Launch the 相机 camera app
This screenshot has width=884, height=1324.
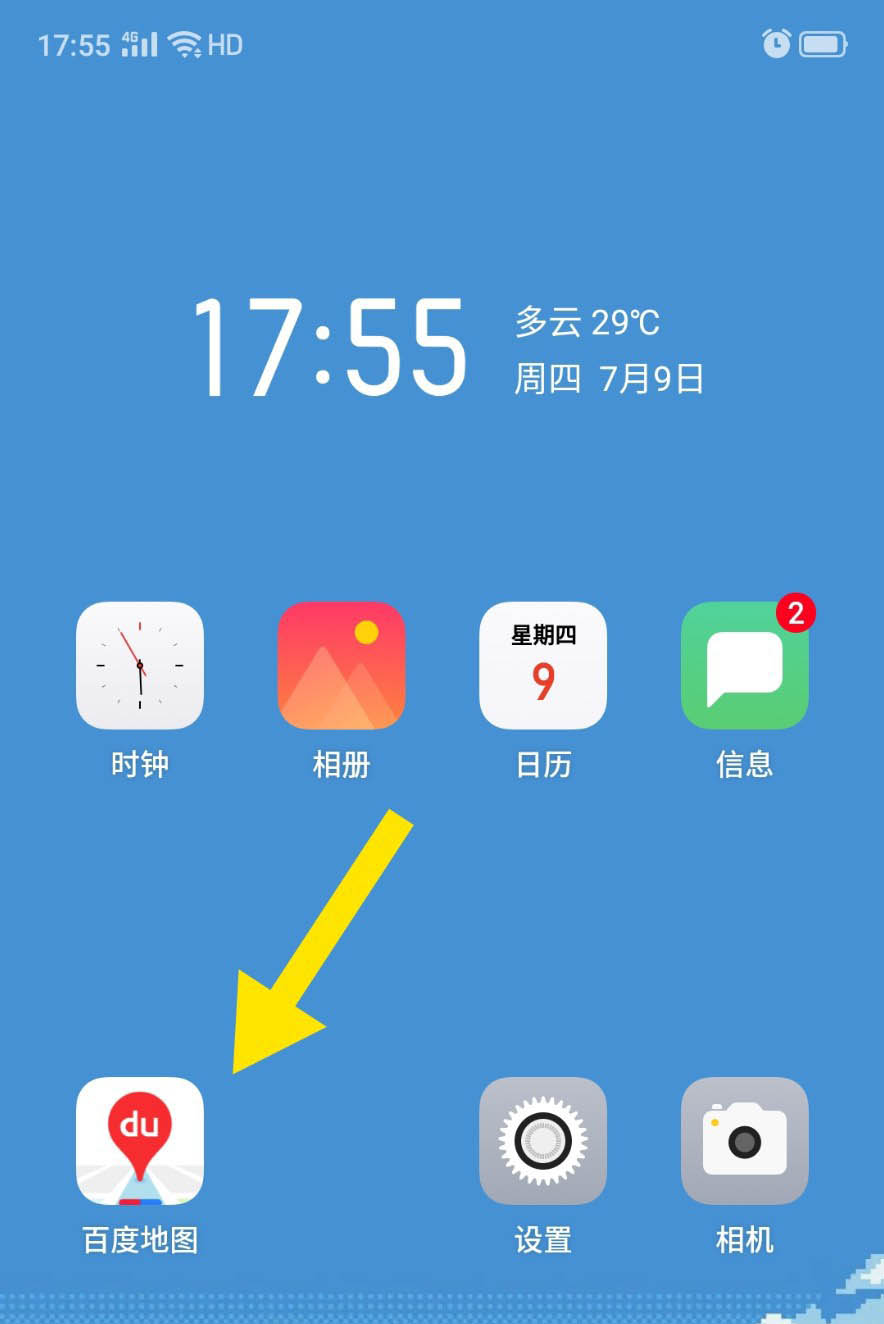[744, 1141]
